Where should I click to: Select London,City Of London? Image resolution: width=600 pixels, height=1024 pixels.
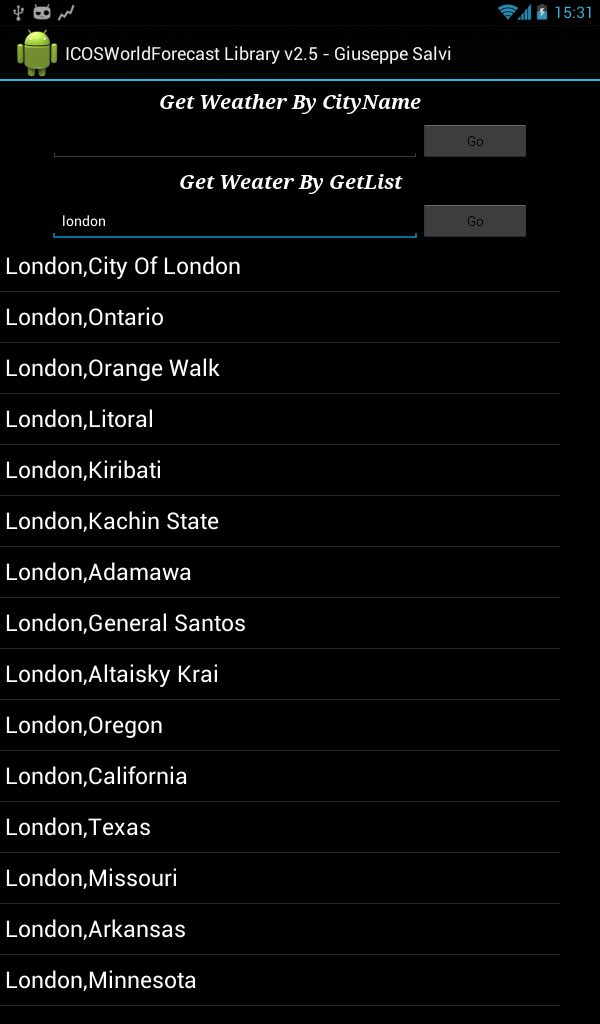coord(280,267)
